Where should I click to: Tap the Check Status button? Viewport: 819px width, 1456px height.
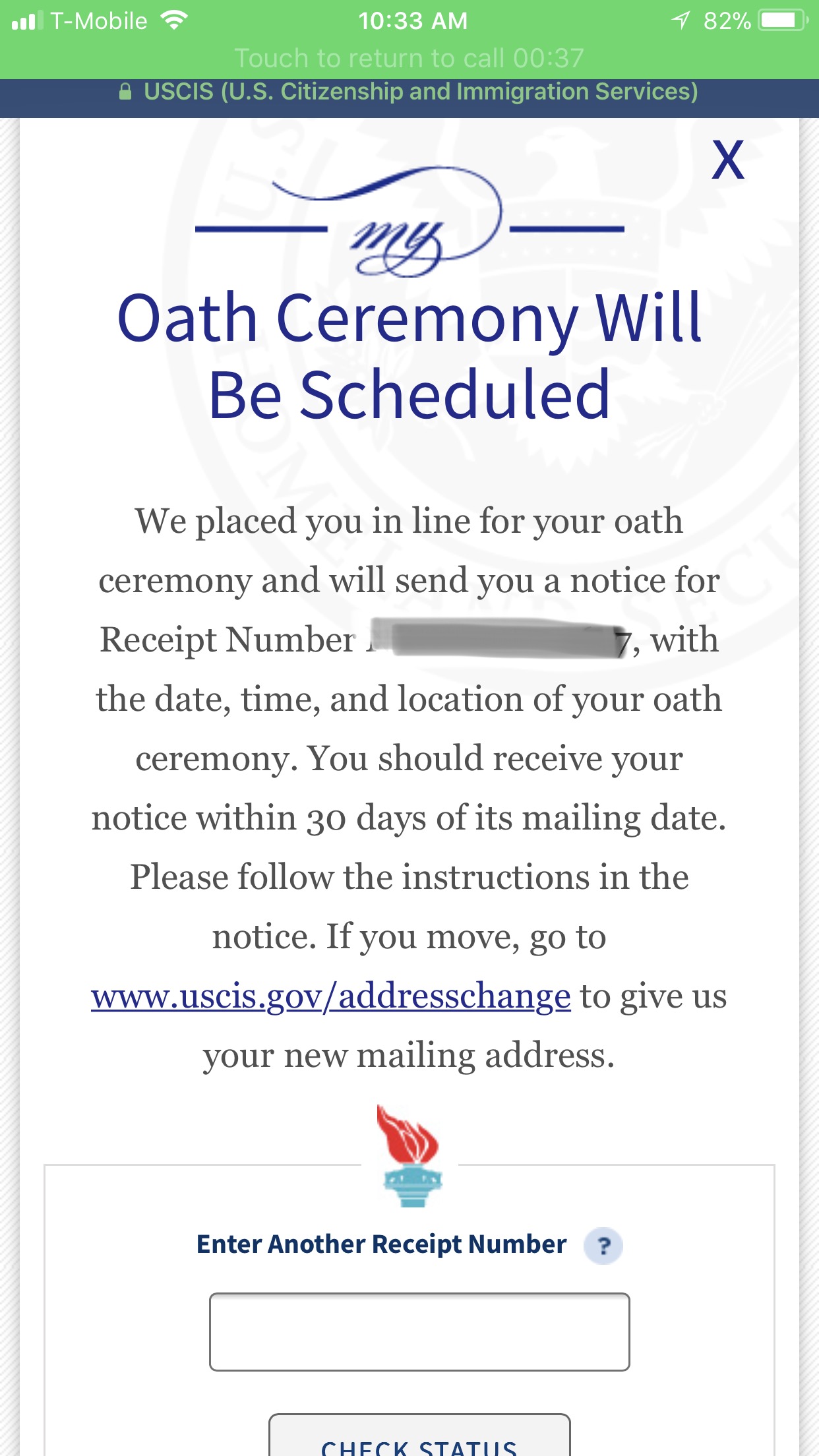(x=419, y=1436)
